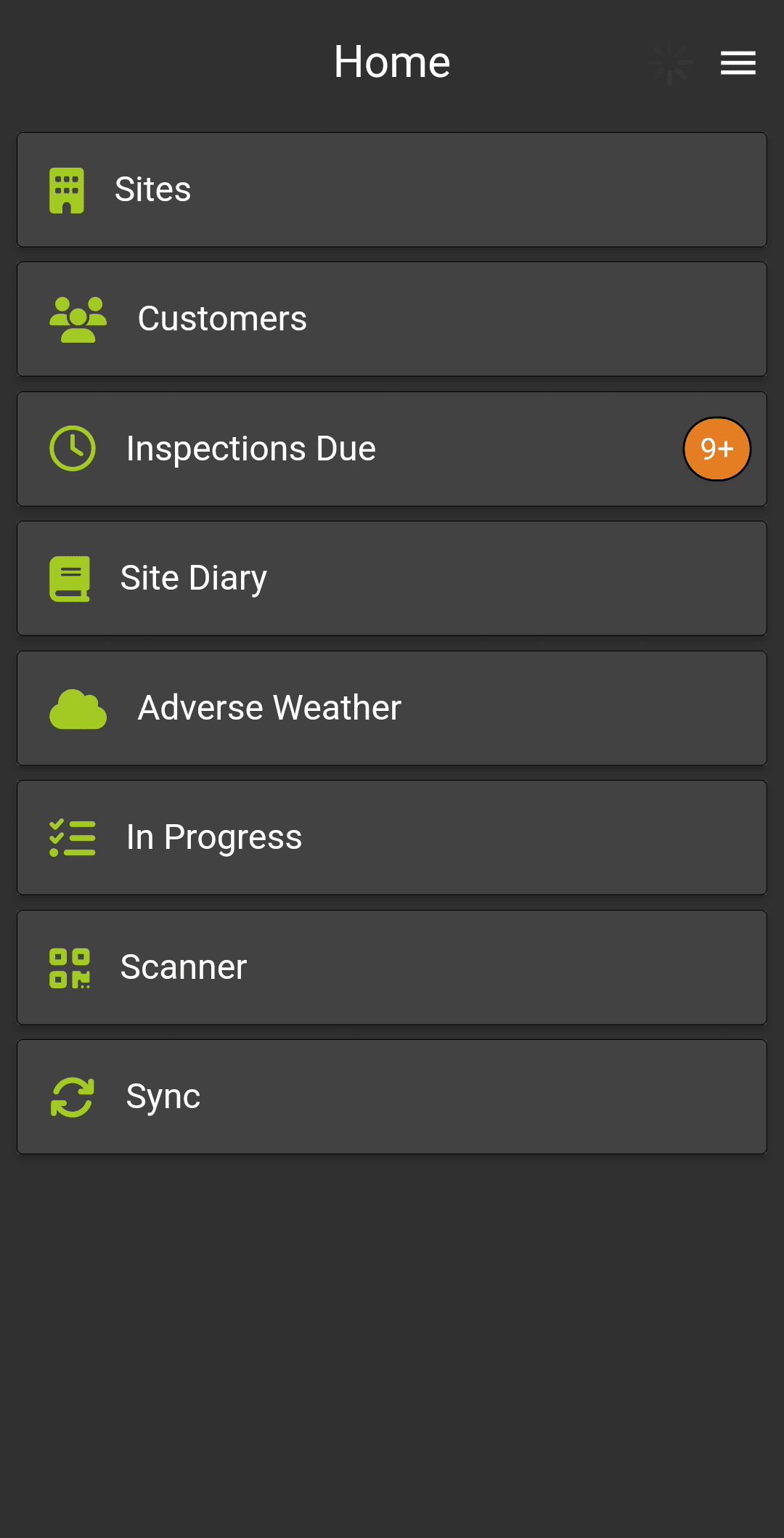Viewport: 784px width, 1538px height.
Task: Select the Adverse Weather cloud icon
Action: pyautogui.click(x=76, y=708)
